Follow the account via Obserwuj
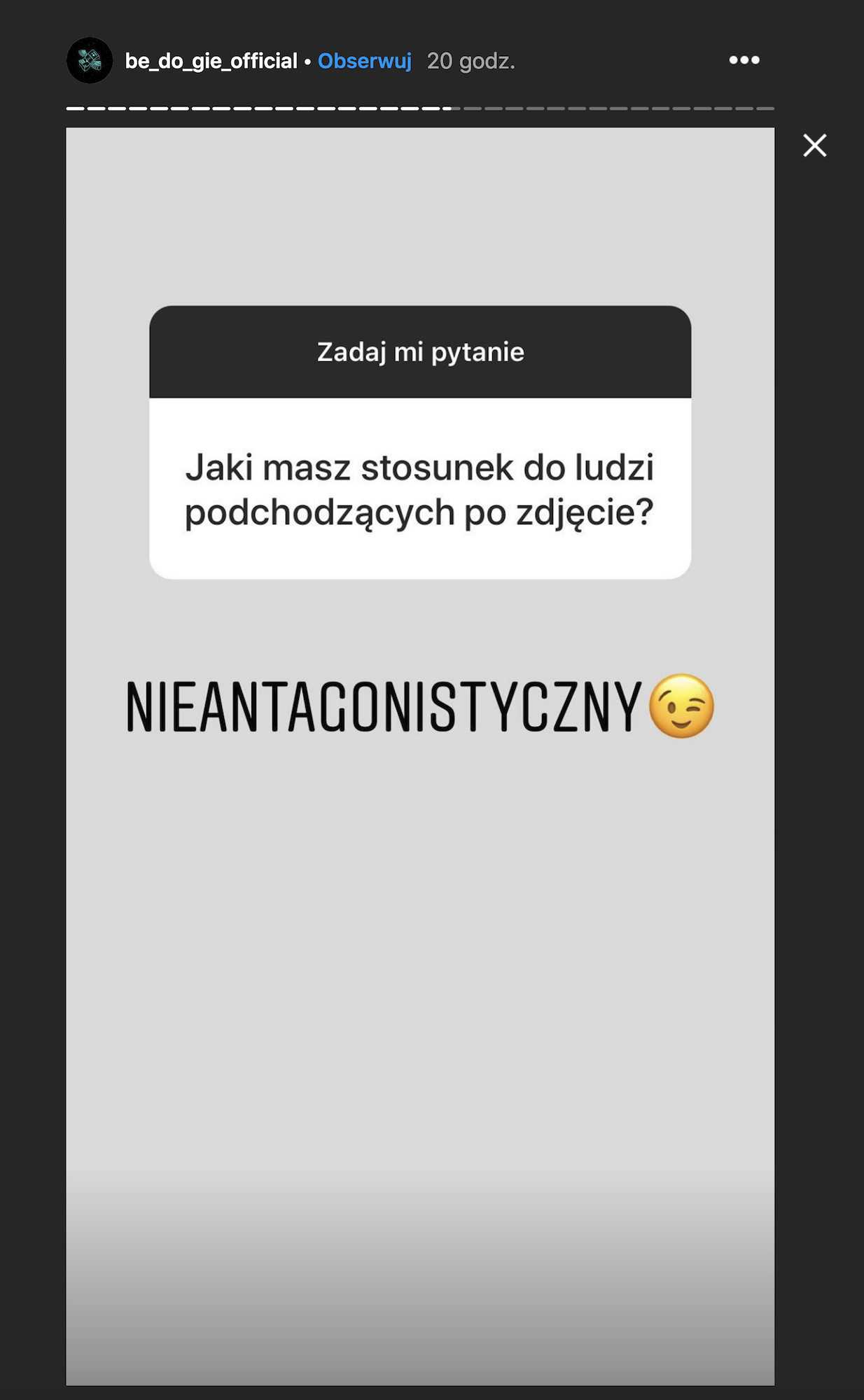 coord(364,62)
